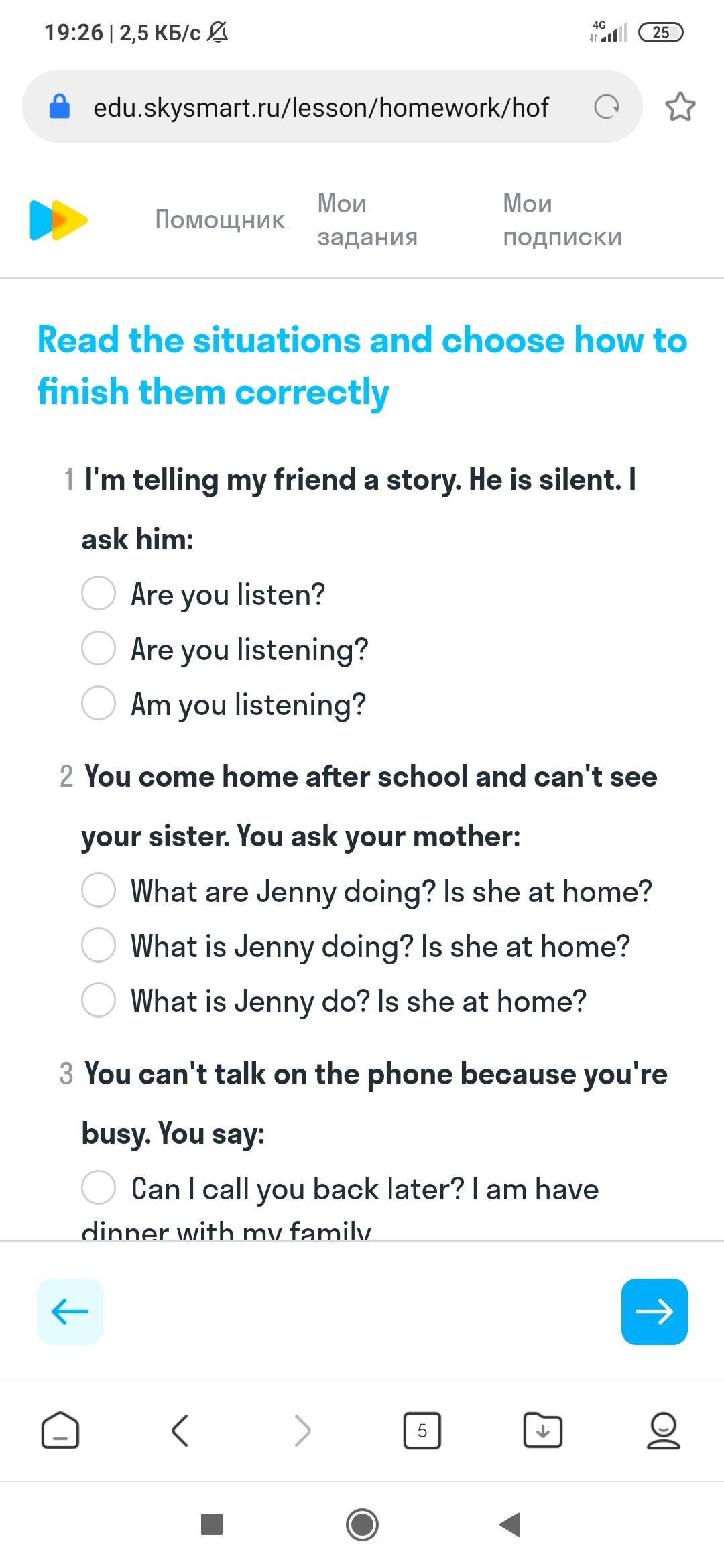This screenshot has width=724, height=1568.
Task: Go to browser home page
Action: 60,1431
